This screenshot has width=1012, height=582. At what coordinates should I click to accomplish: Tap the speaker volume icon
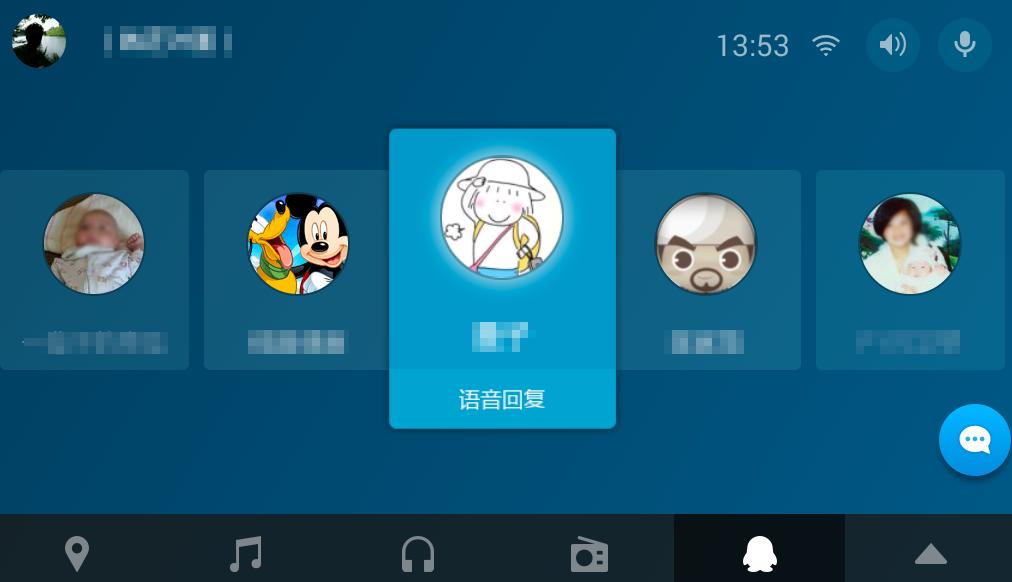(892, 45)
